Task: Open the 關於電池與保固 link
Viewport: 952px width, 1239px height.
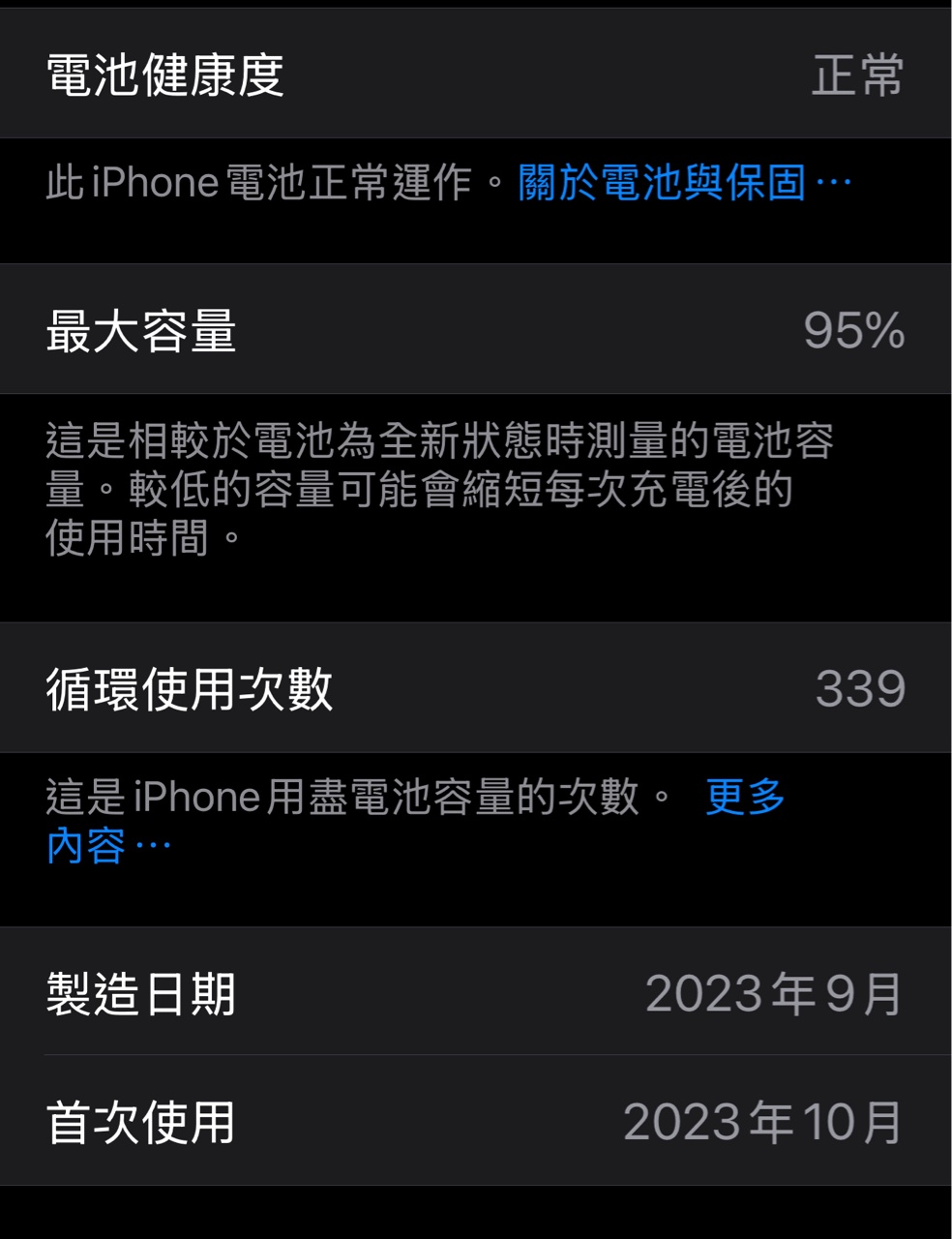Action: pos(683,183)
